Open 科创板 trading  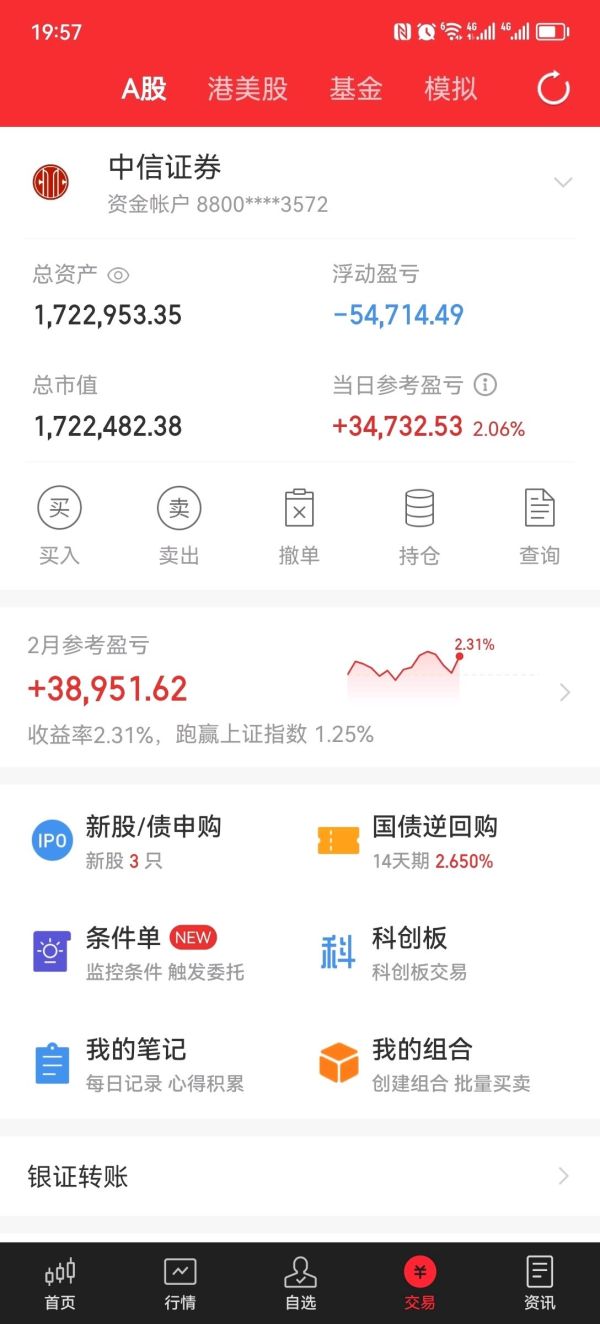click(x=393, y=953)
